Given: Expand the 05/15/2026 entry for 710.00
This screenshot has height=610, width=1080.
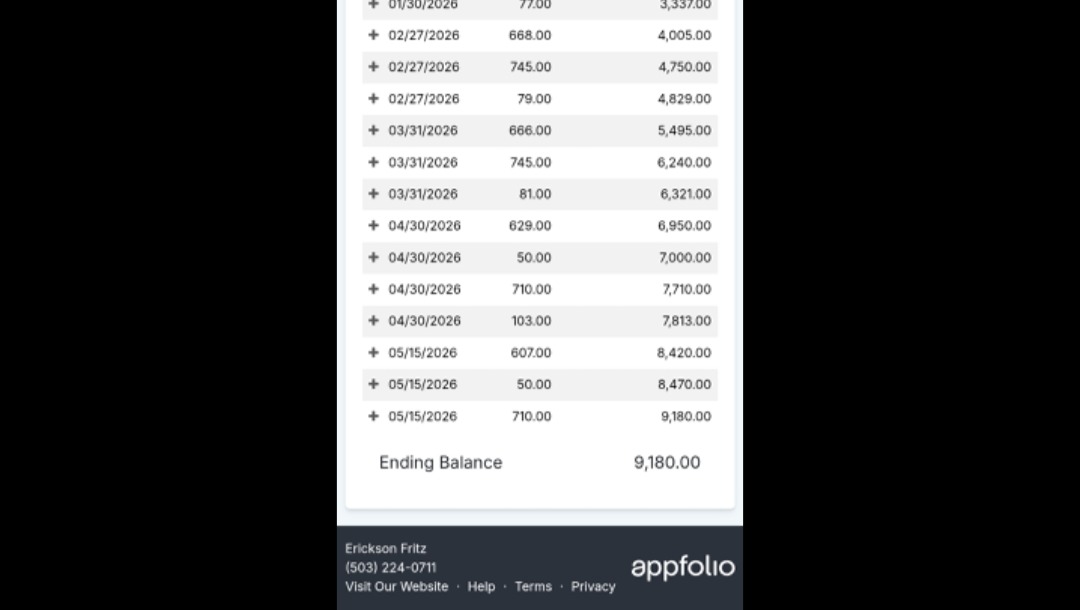Looking at the screenshot, I should point(373,416).
